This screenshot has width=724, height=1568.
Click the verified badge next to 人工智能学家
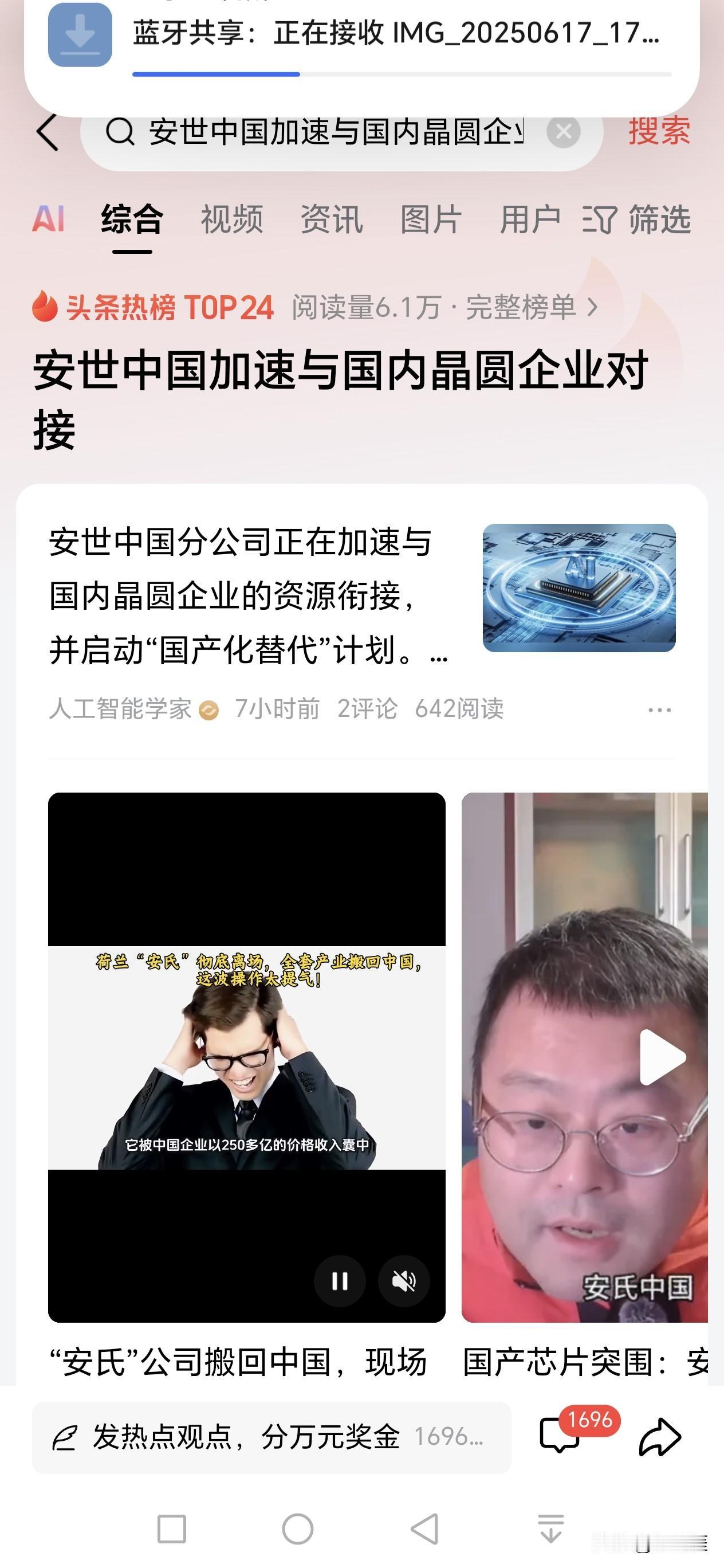coord(208,708)
